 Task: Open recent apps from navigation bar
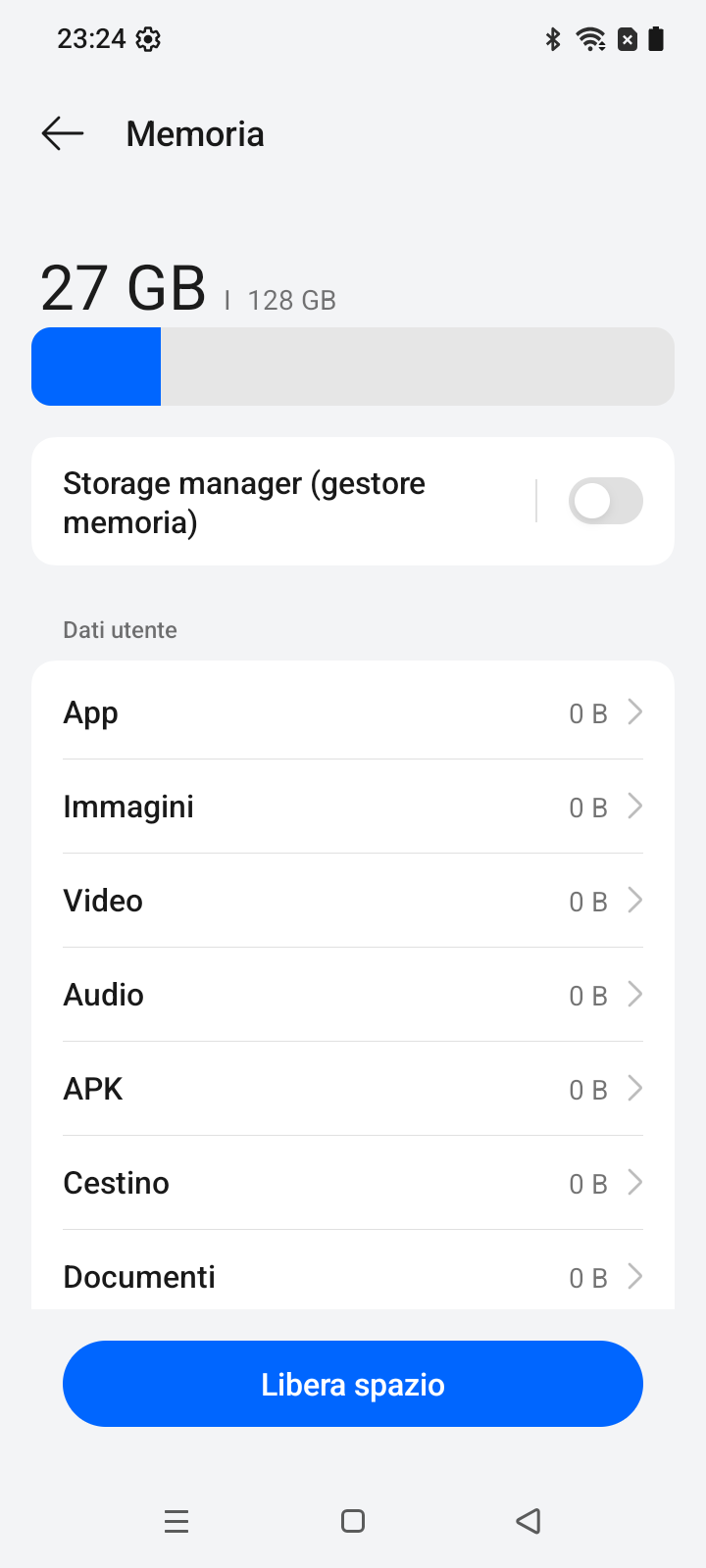coord(176,1521)
